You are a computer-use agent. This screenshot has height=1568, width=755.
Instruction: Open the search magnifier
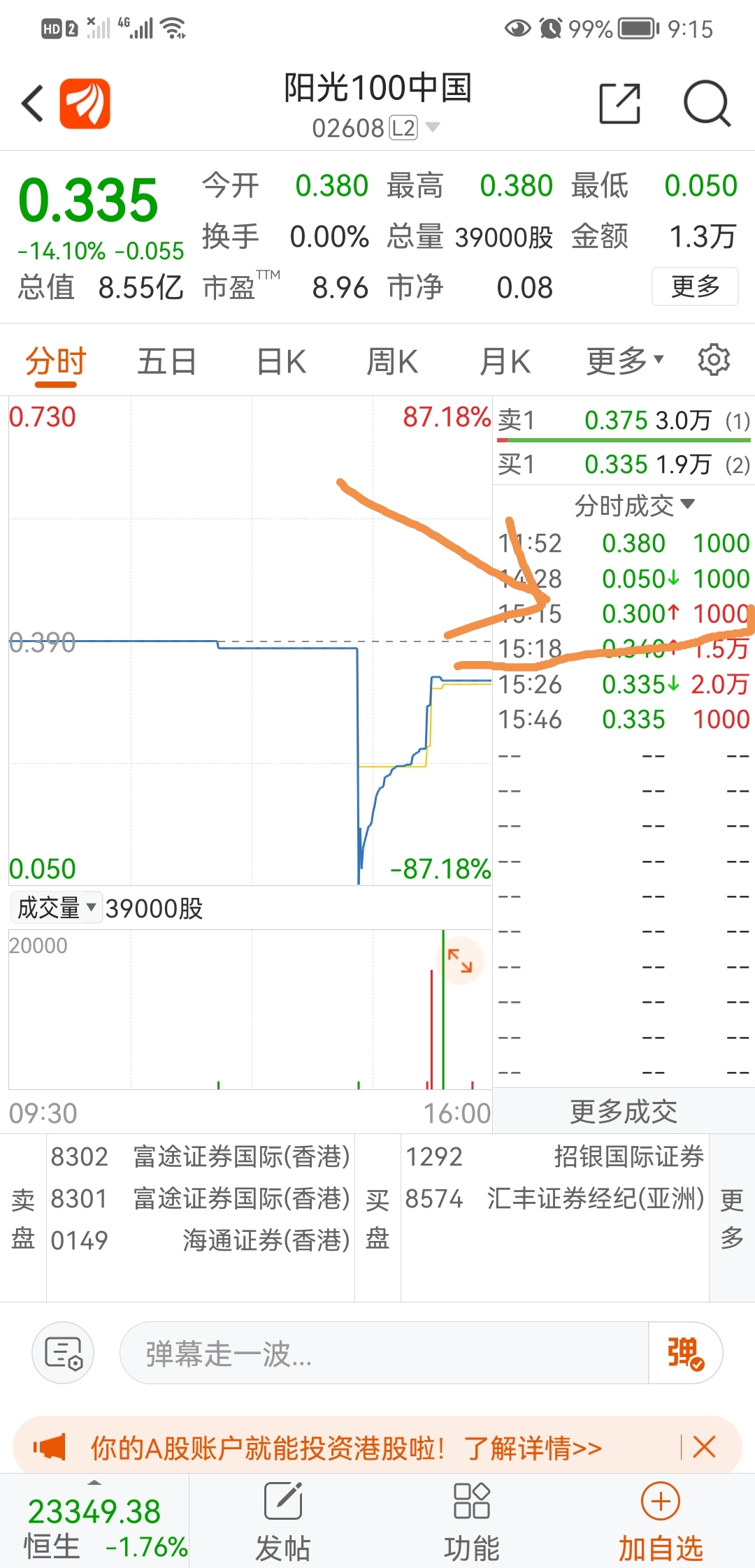(x=707, y=103)
